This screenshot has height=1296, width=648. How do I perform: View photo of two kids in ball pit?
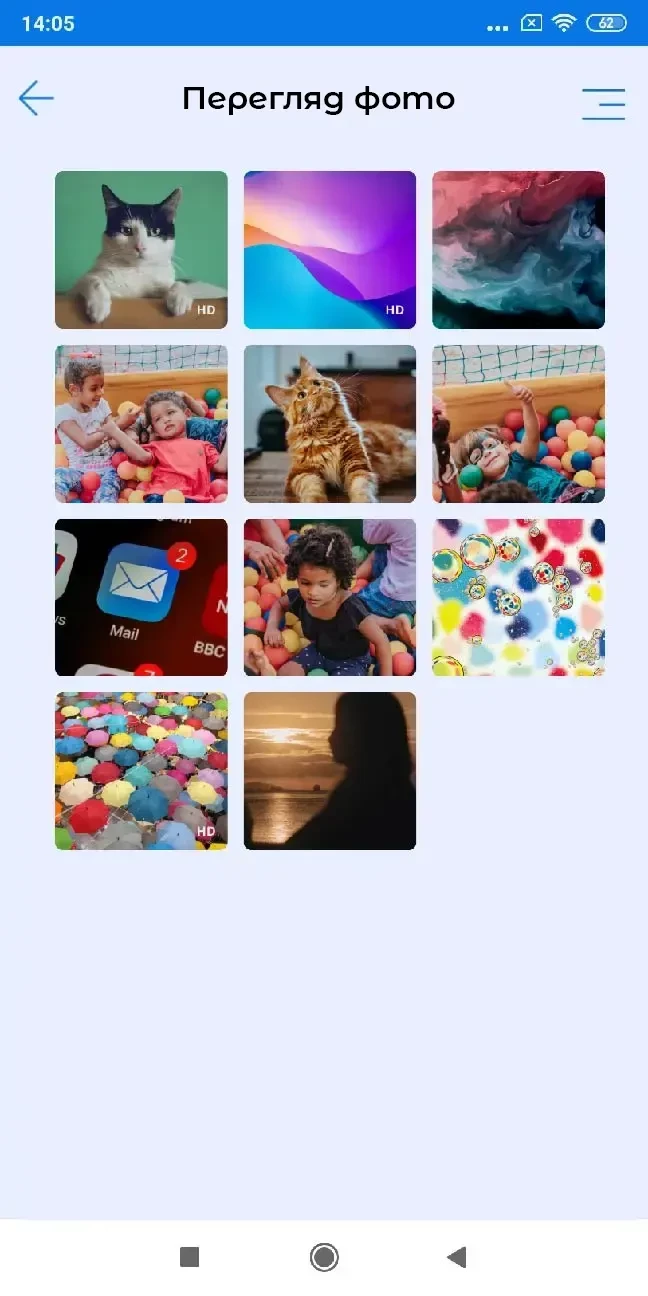coord(141,423)
